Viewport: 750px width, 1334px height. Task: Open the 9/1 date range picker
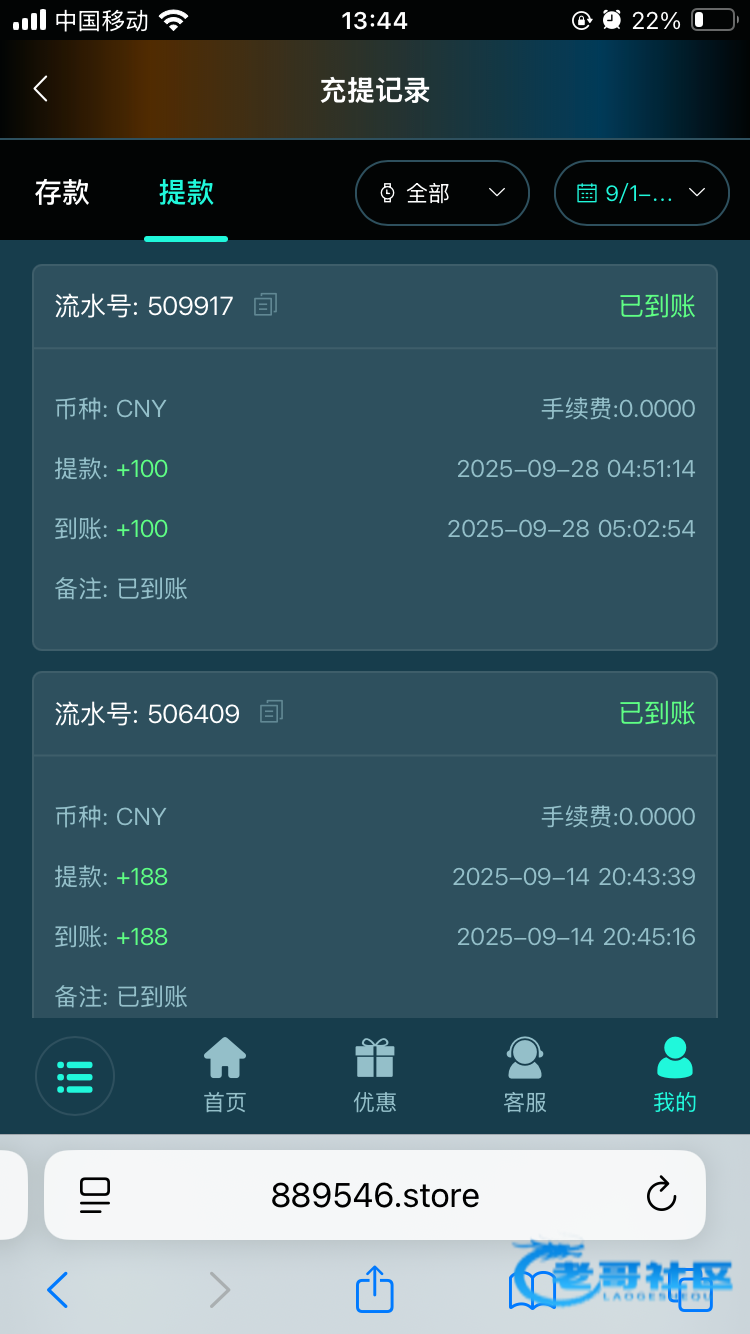pyautogui.click(x=642, y=193)
